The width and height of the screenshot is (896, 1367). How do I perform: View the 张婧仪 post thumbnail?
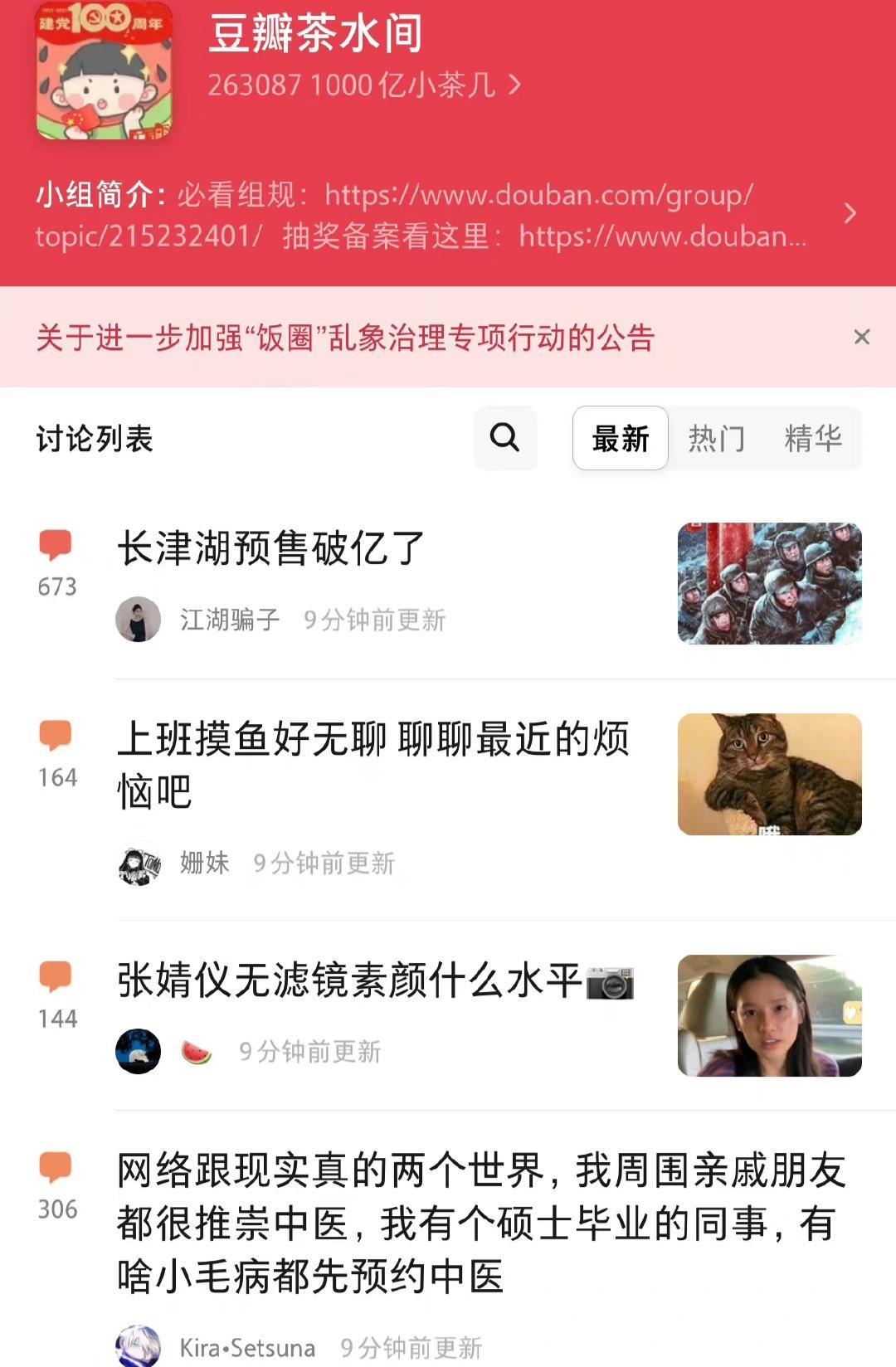point(769,1016)
